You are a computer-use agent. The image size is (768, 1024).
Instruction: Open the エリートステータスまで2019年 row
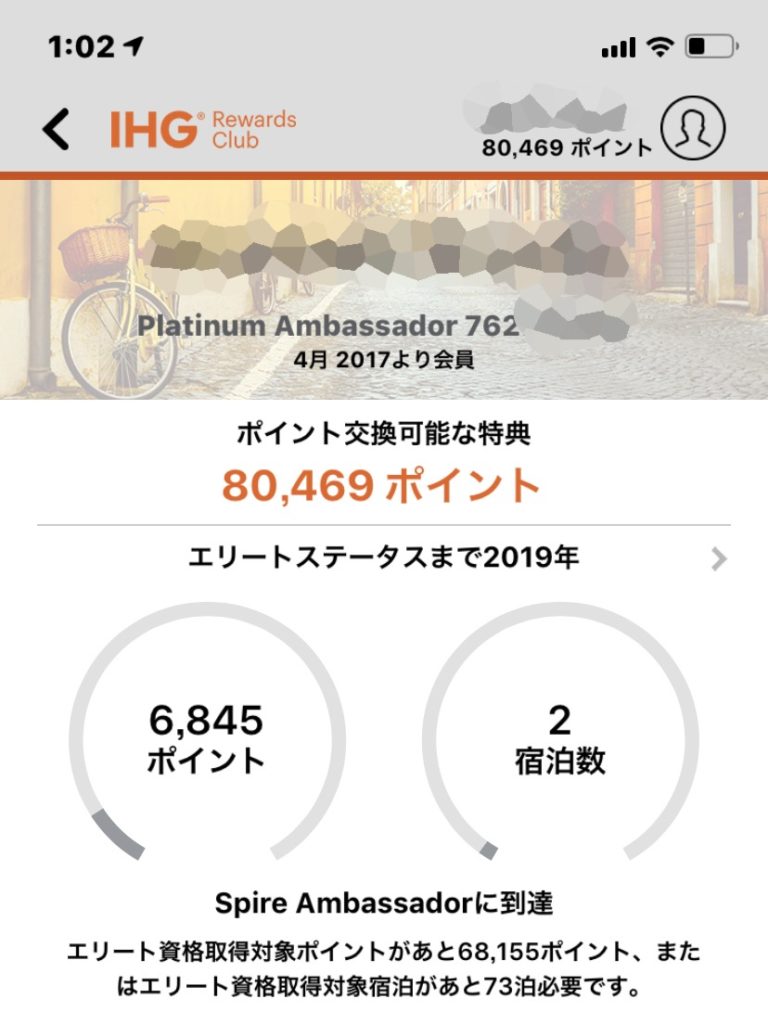coord(384,559)
